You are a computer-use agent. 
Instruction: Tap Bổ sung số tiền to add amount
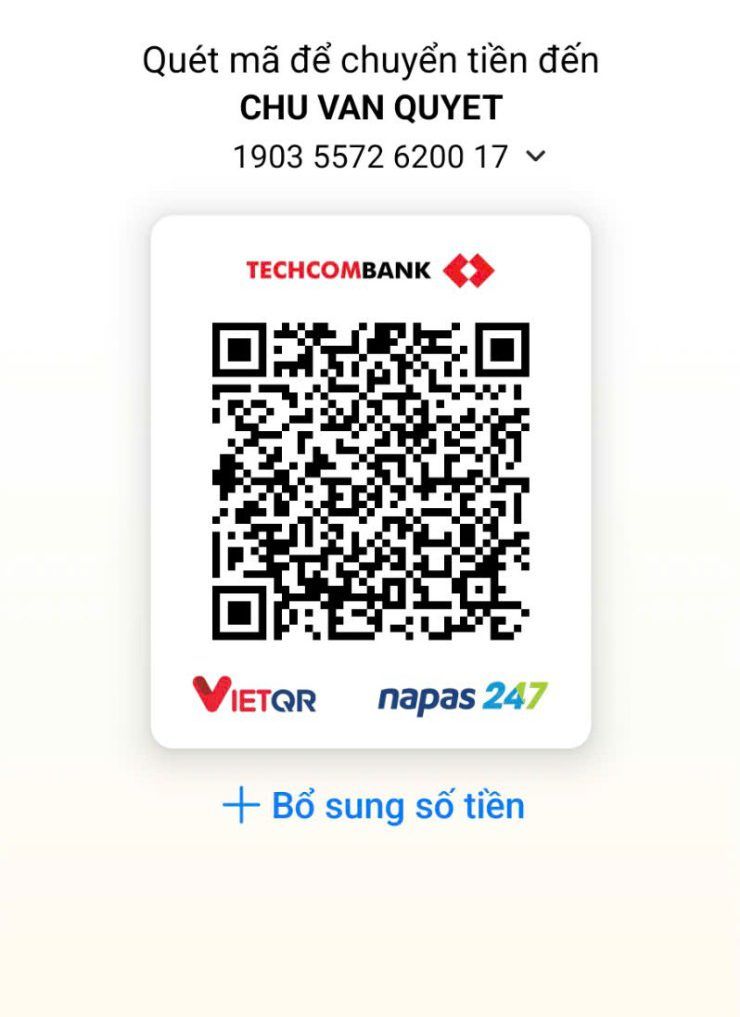point(373,805)
